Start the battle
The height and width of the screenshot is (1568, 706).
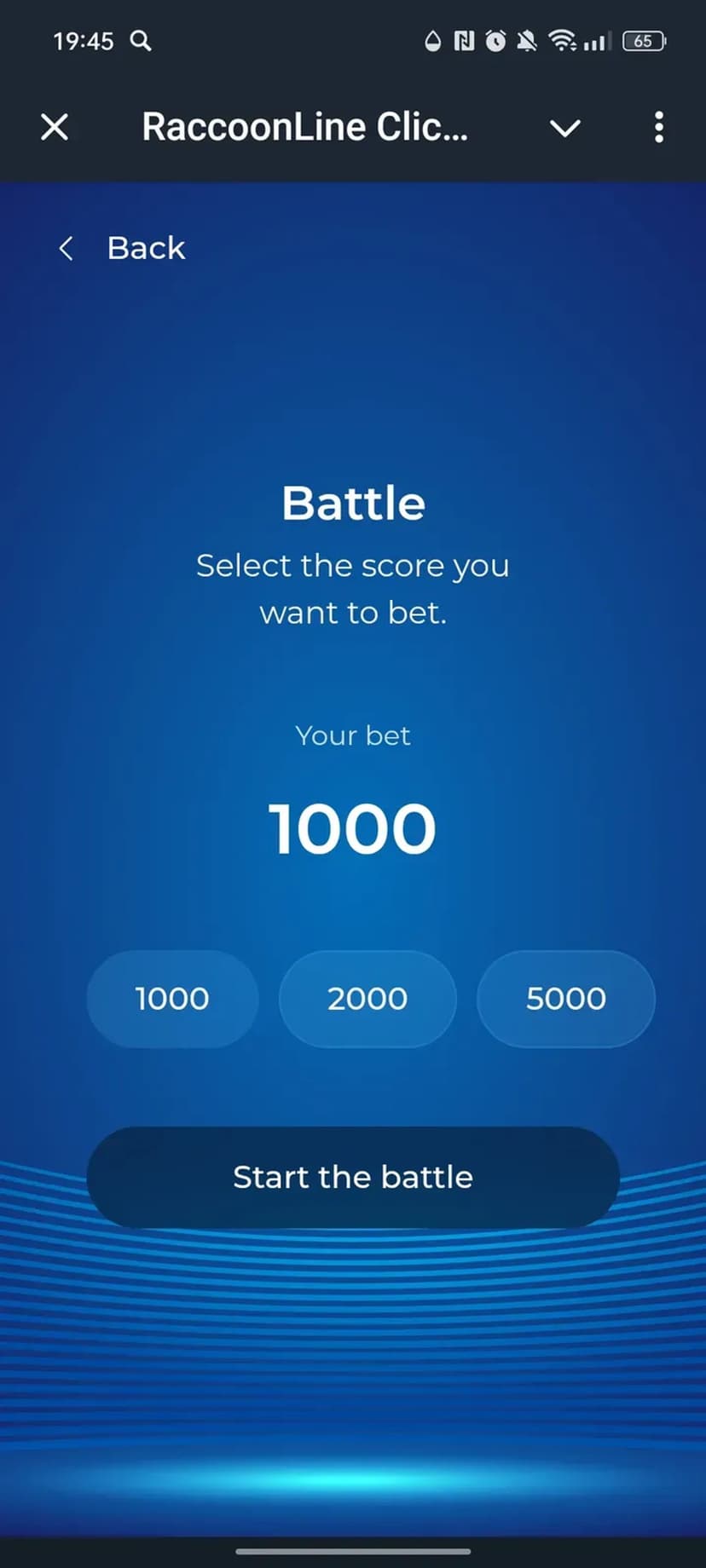(x=353, y=1177)
